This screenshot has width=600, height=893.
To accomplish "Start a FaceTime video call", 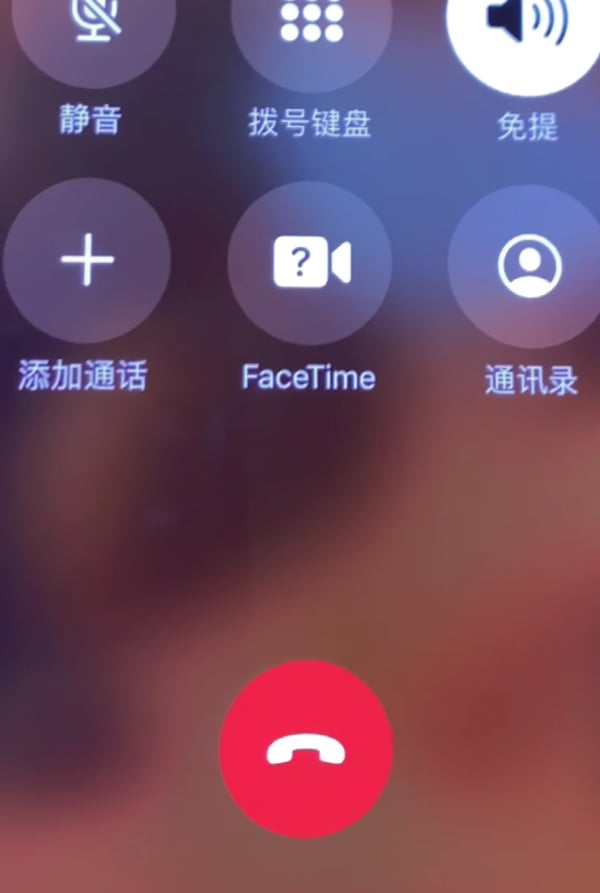I will 311,263.
